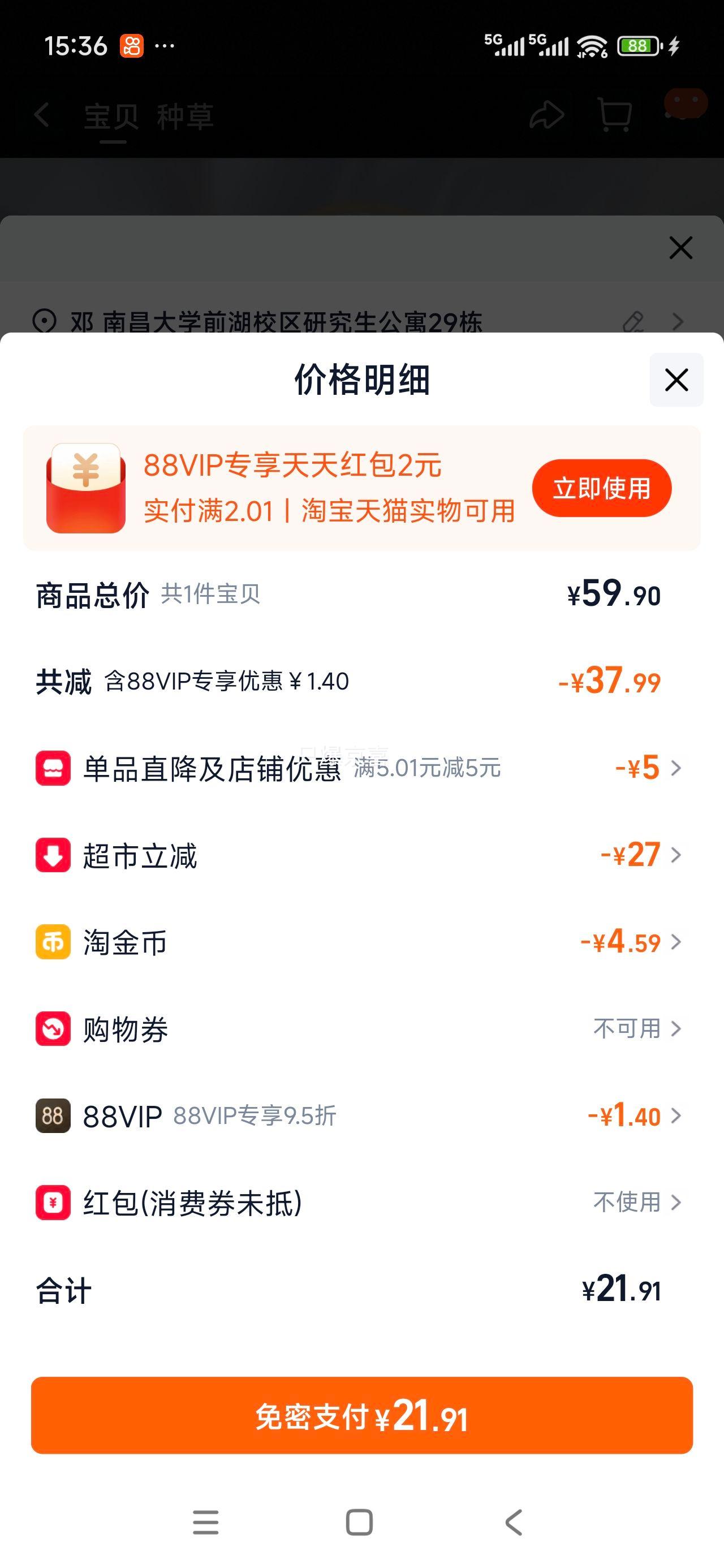The image size is (724, 1568).
Task: Click the 立即使用 button
Action: (x=601, y=487)
